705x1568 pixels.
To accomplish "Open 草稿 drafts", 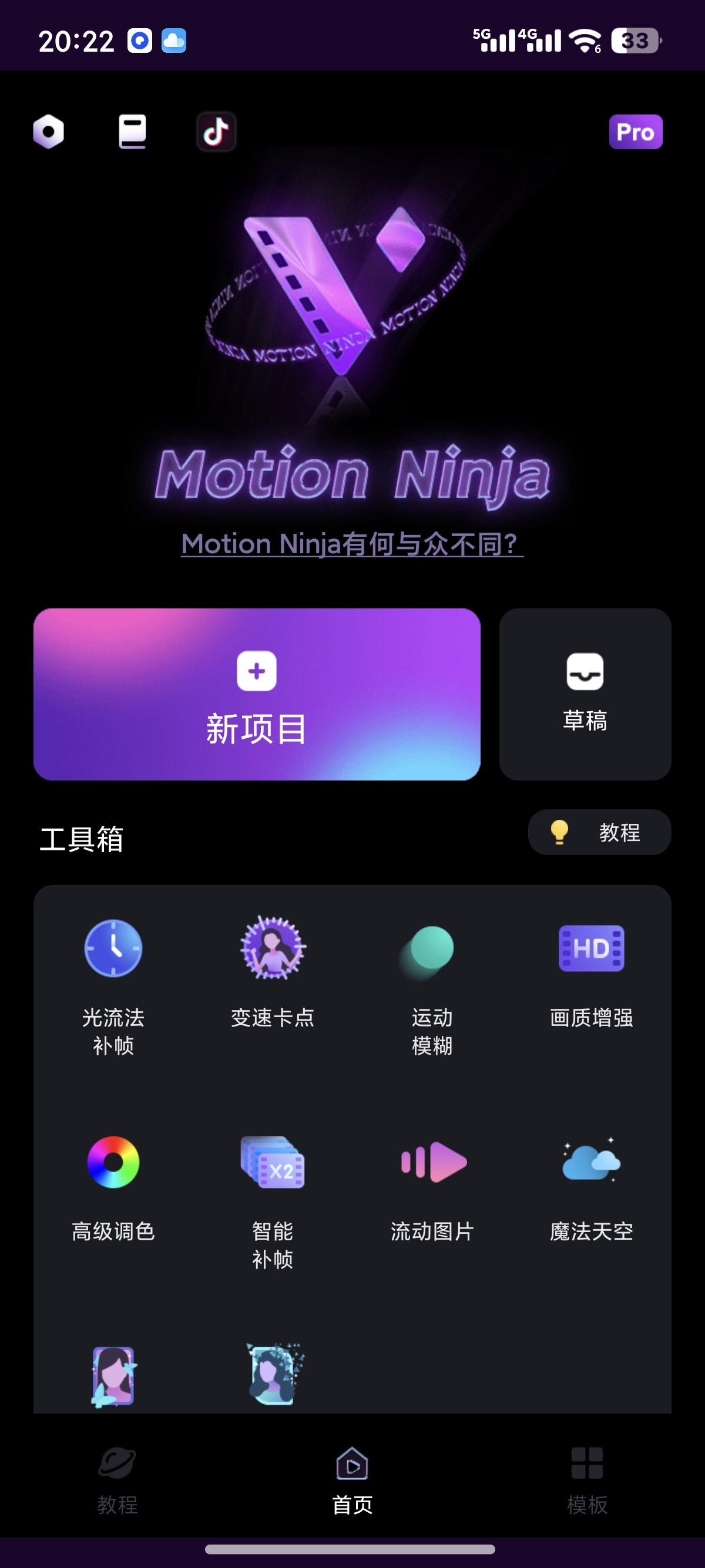I will tap(585, 694).
